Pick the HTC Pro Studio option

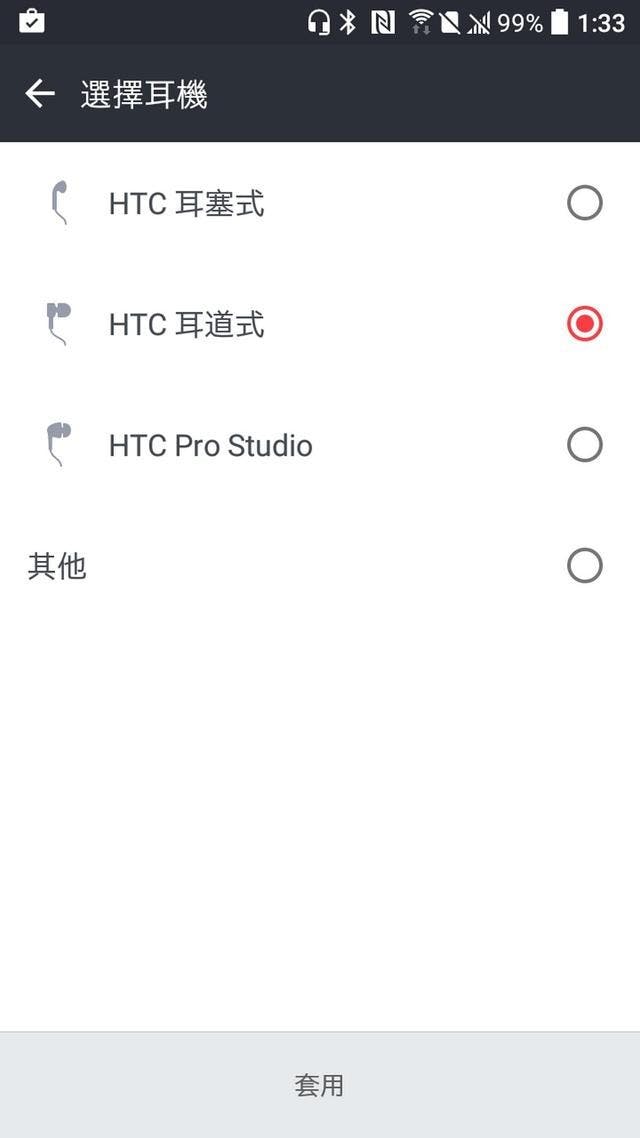point(584,445)
